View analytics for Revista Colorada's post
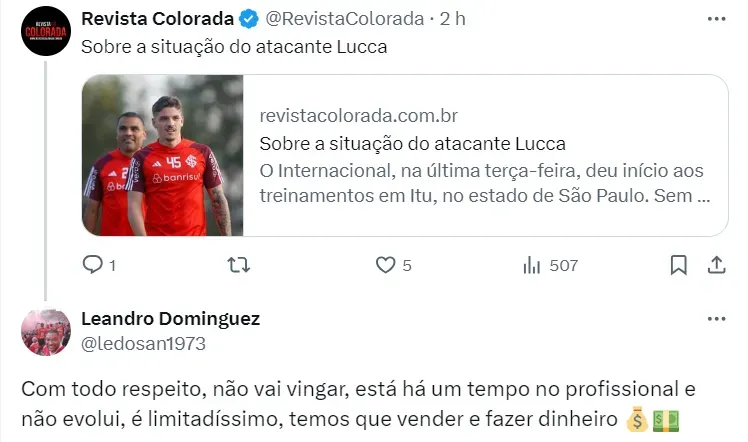The image size is (748, 442). pos(533,265)
